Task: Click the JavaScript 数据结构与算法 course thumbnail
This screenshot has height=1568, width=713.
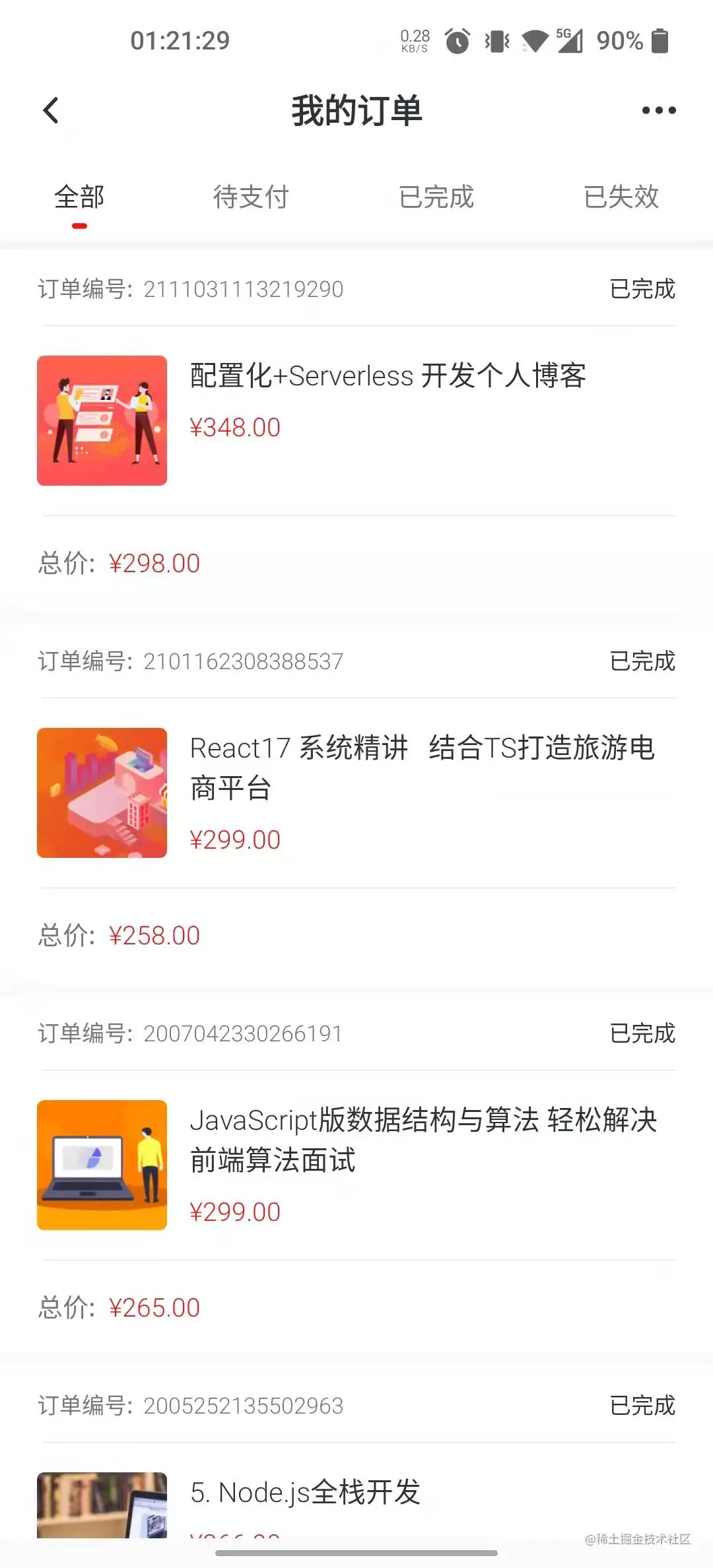Action: pyautogui.click(x=102, y=1165)
